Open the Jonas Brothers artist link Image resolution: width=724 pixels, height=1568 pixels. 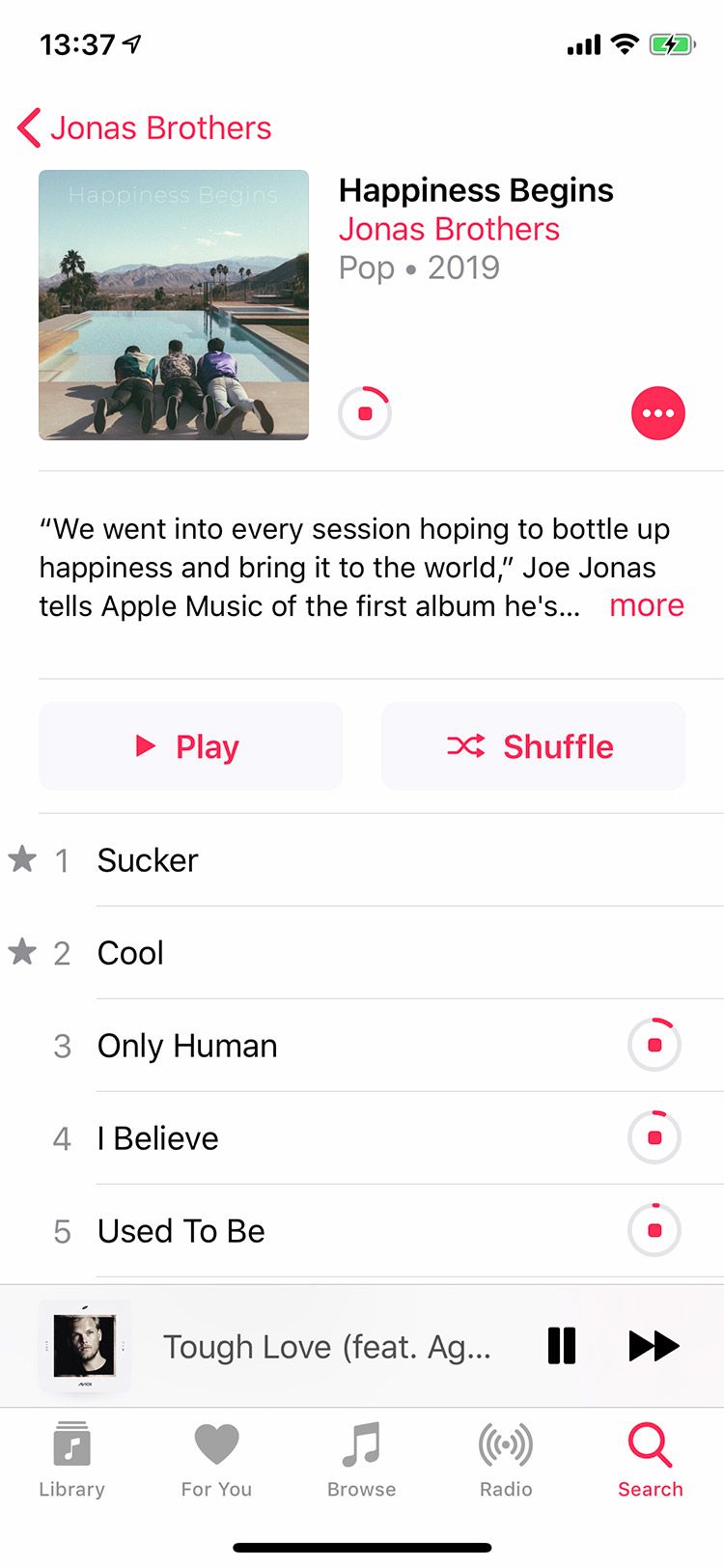pos(449,229)
